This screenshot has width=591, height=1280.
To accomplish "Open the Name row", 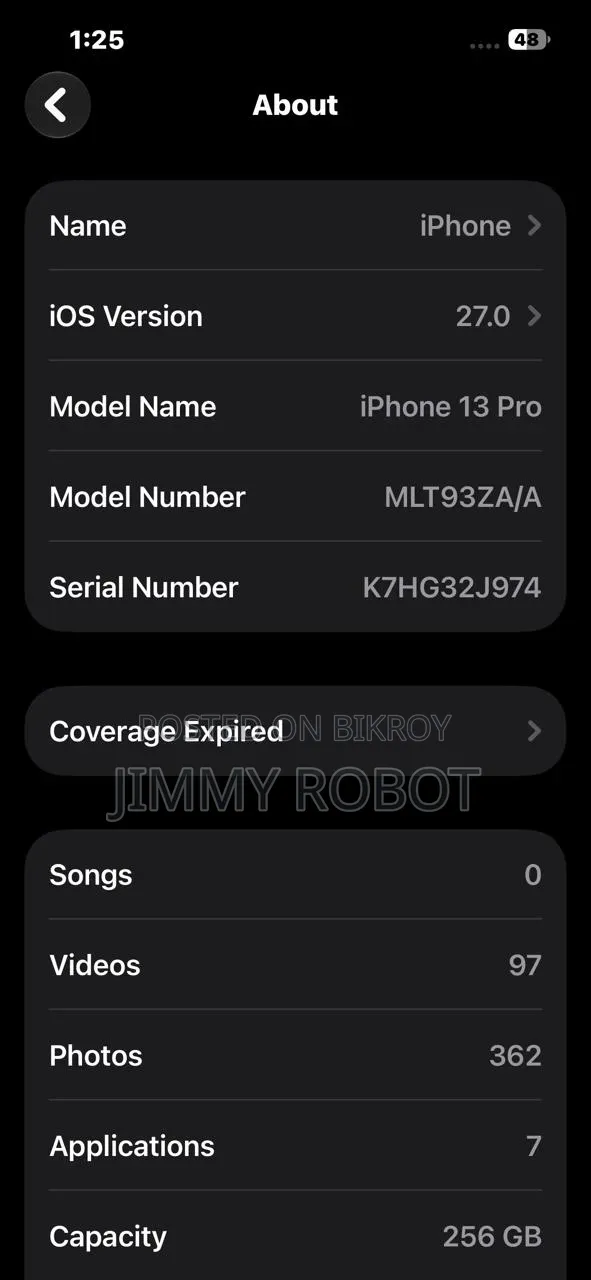I will pyautogui.click(x=295, y=226).
